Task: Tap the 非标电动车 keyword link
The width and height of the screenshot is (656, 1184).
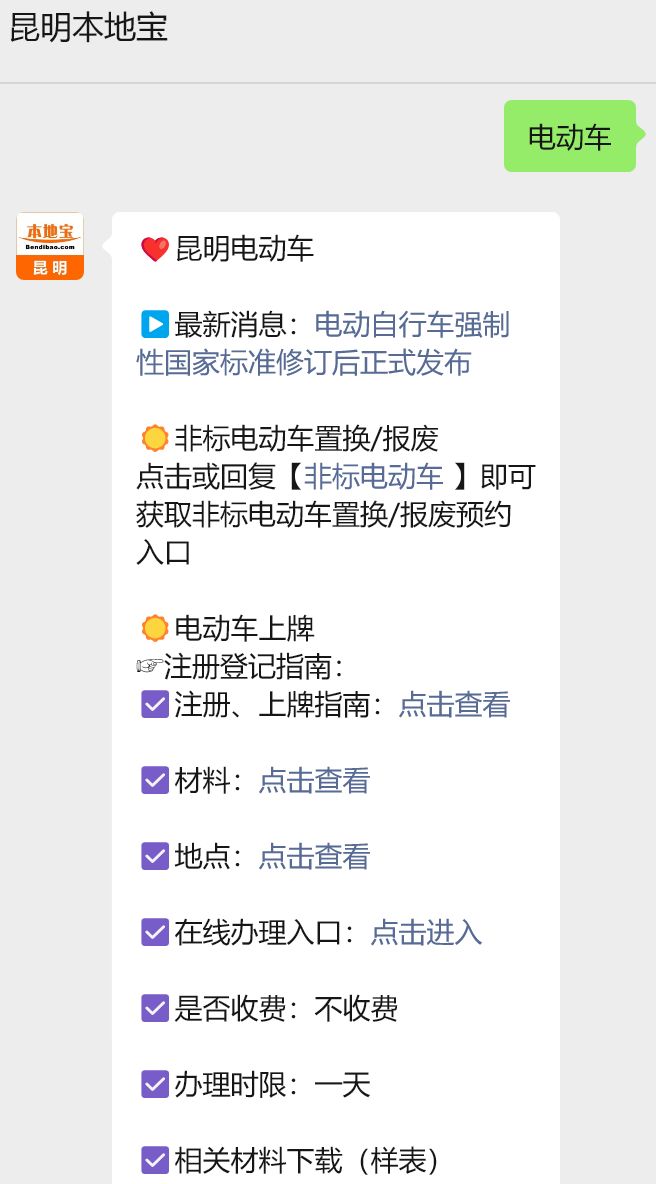Action: click(x=374, y=476)
